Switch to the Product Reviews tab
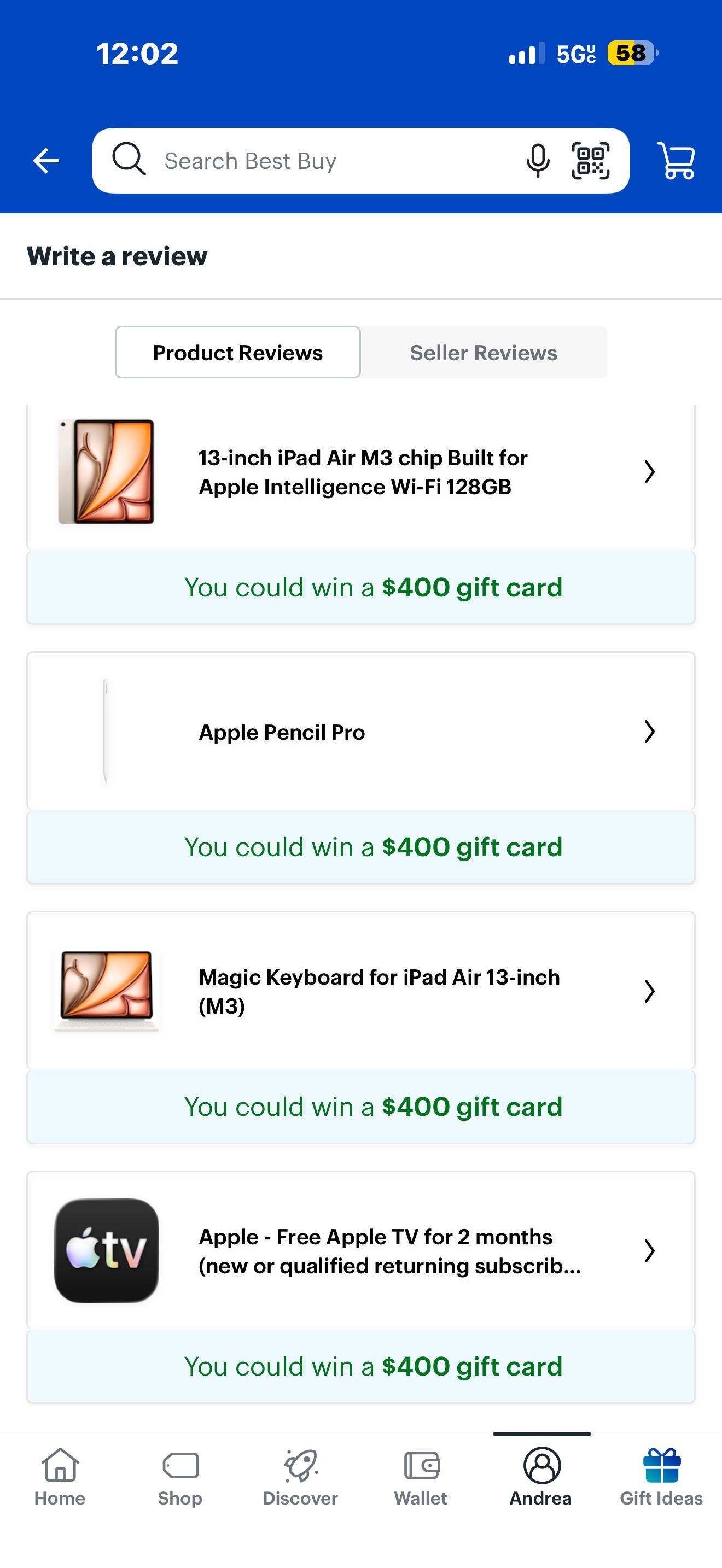 point(237,353)
